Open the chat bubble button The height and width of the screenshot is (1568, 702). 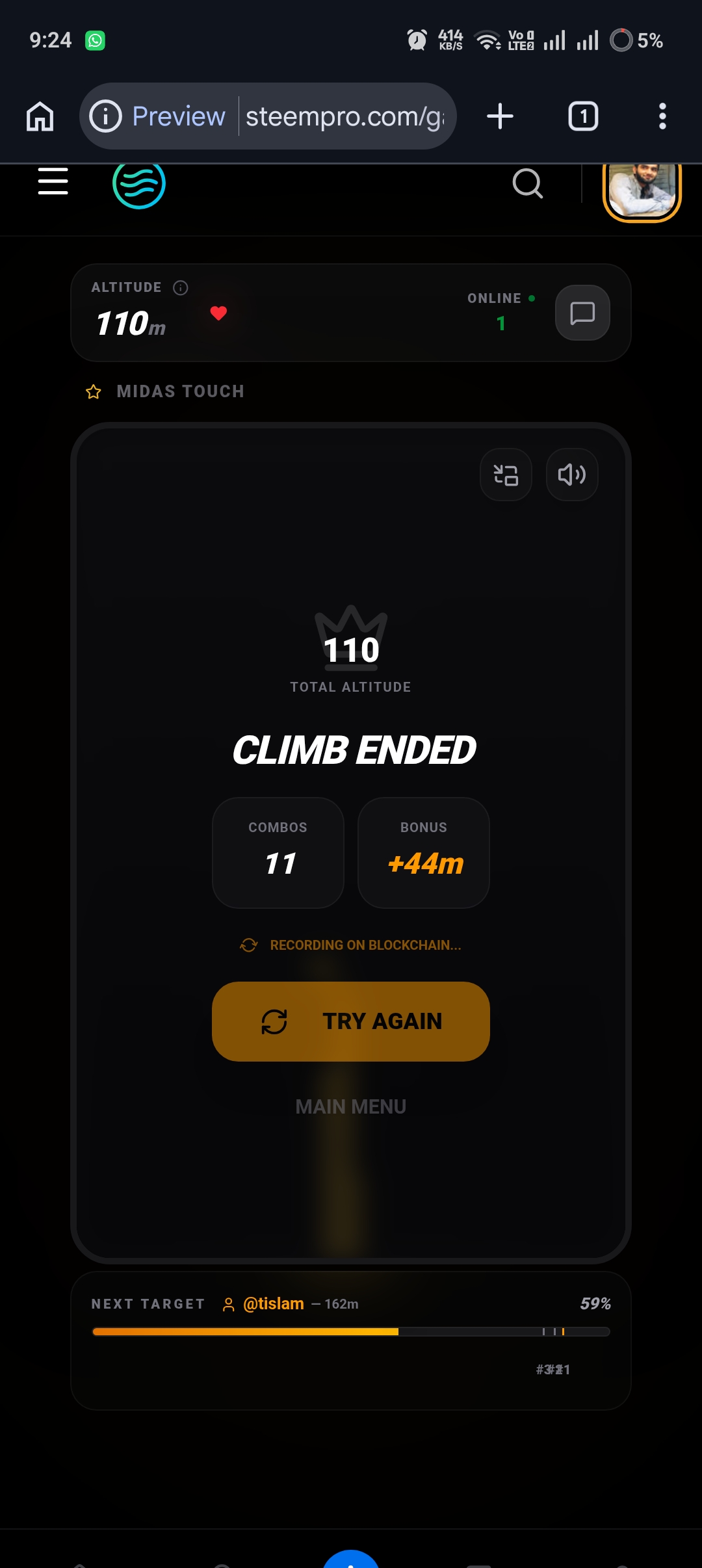(582, 313)
